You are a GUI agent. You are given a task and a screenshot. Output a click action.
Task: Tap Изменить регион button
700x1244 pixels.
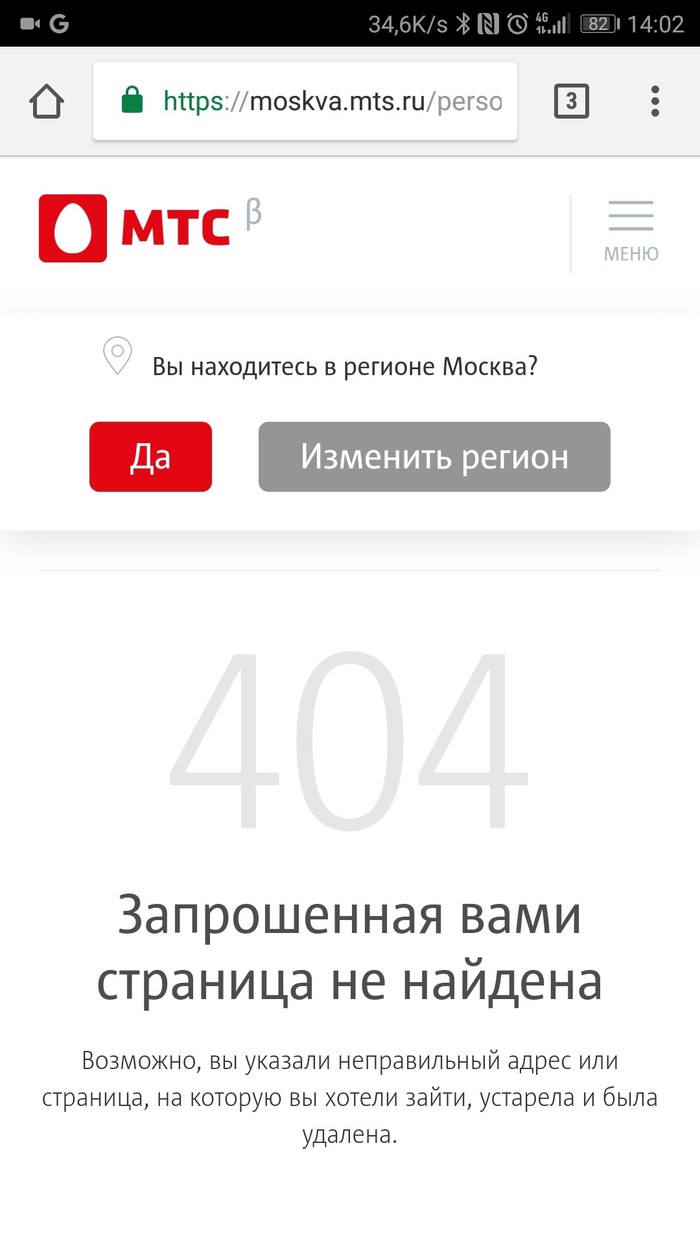pyautogui.click(x=434, y=457)
